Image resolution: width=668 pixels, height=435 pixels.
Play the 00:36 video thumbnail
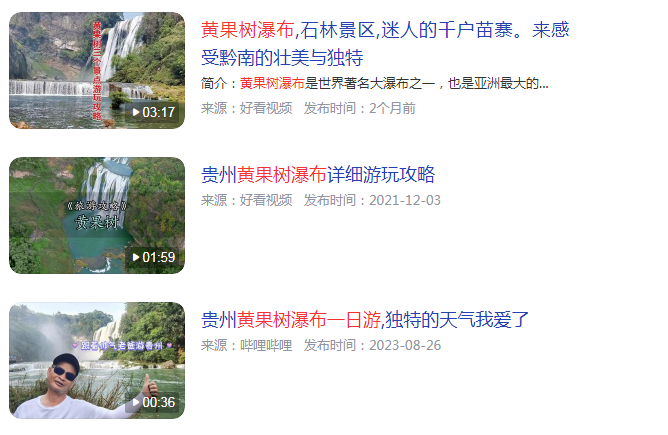(x=97, y=360)
